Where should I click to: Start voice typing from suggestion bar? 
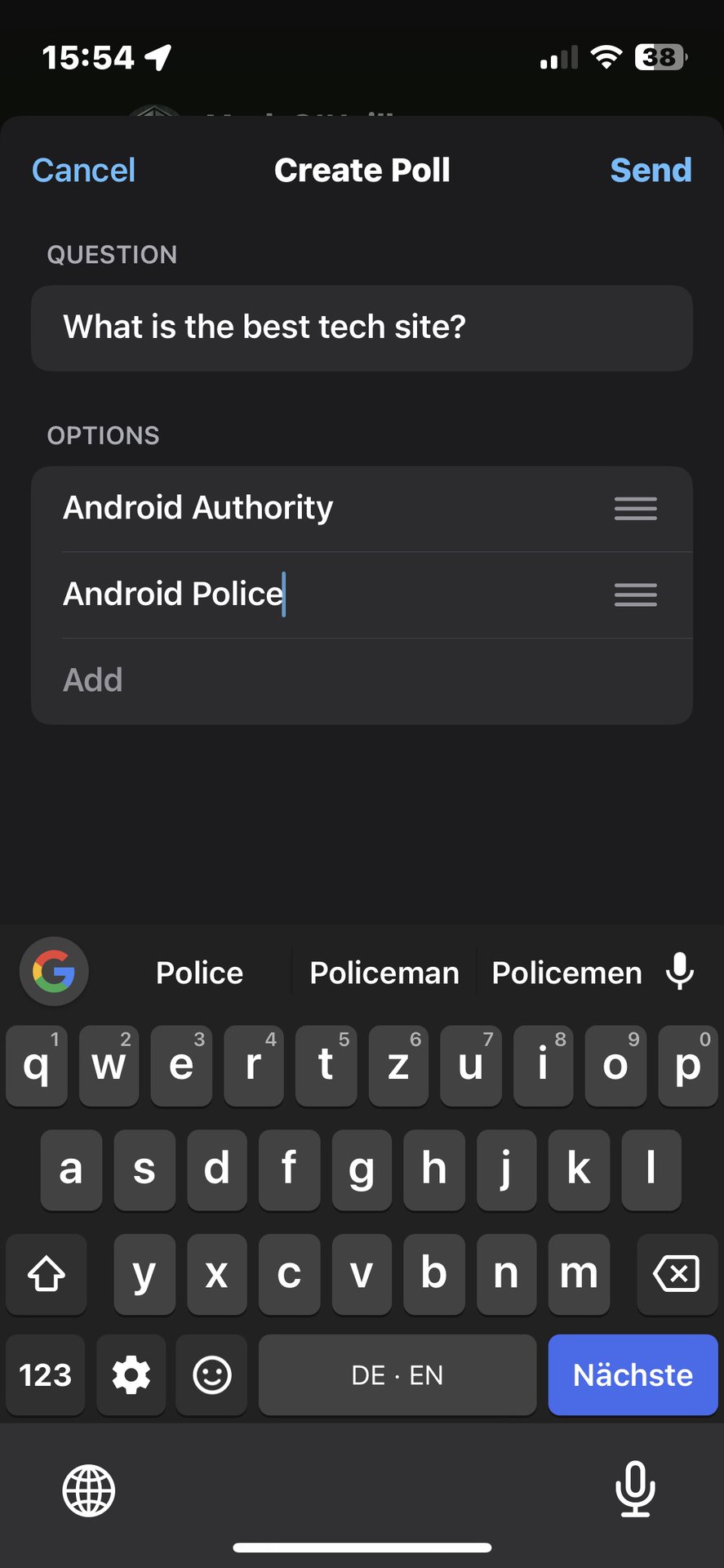(x=680, y=971)
